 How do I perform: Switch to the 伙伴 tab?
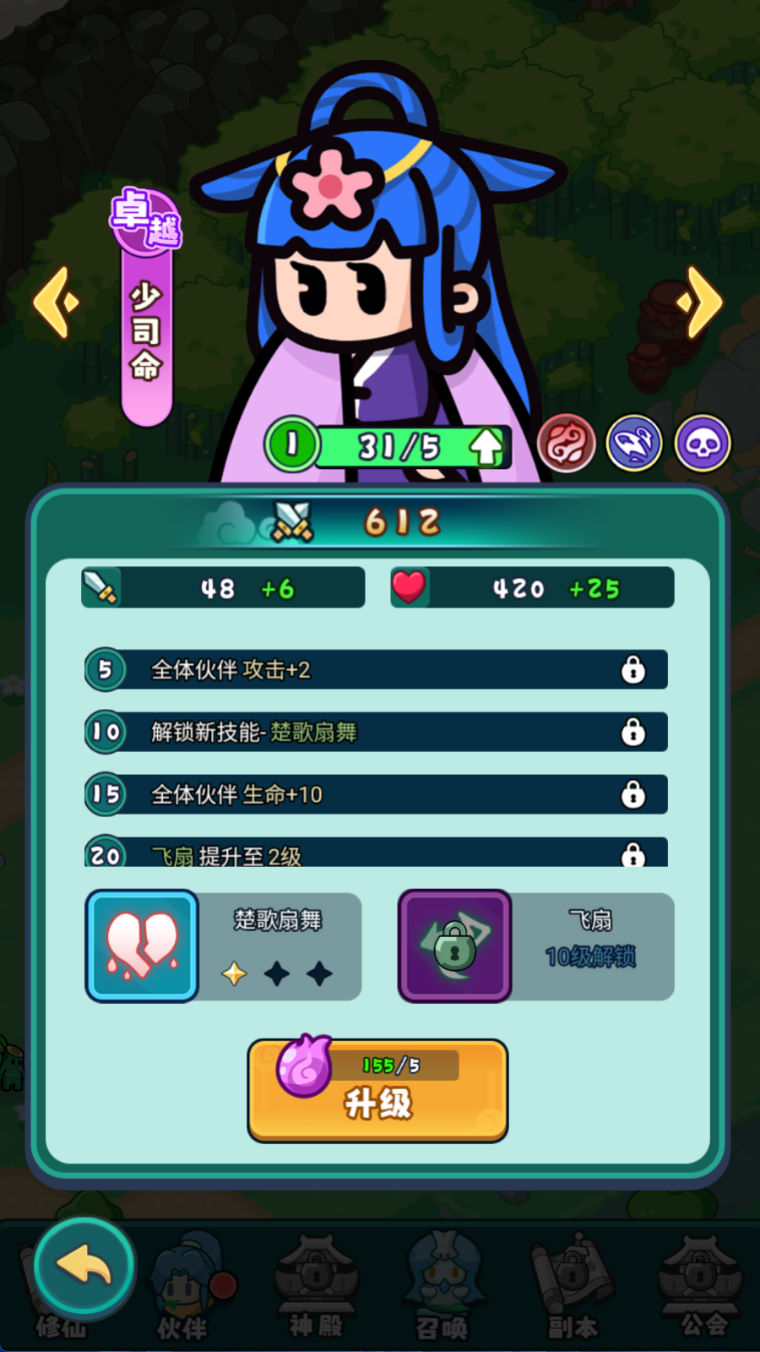coord(182,1290)
